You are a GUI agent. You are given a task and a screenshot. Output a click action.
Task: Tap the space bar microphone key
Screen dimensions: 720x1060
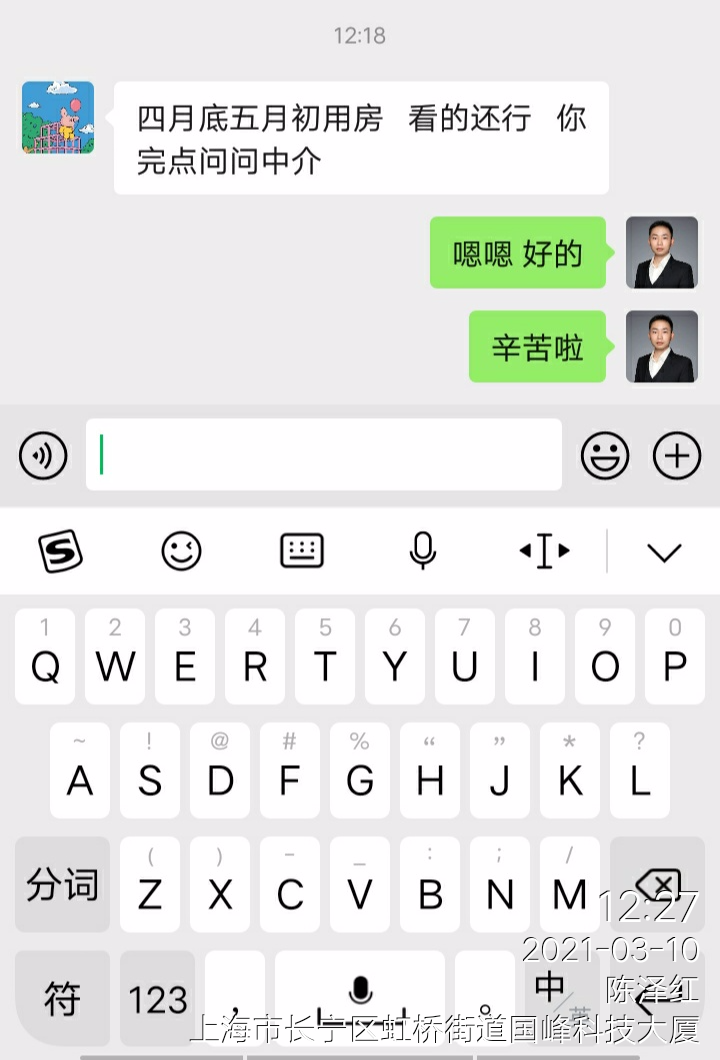(360, 998)
